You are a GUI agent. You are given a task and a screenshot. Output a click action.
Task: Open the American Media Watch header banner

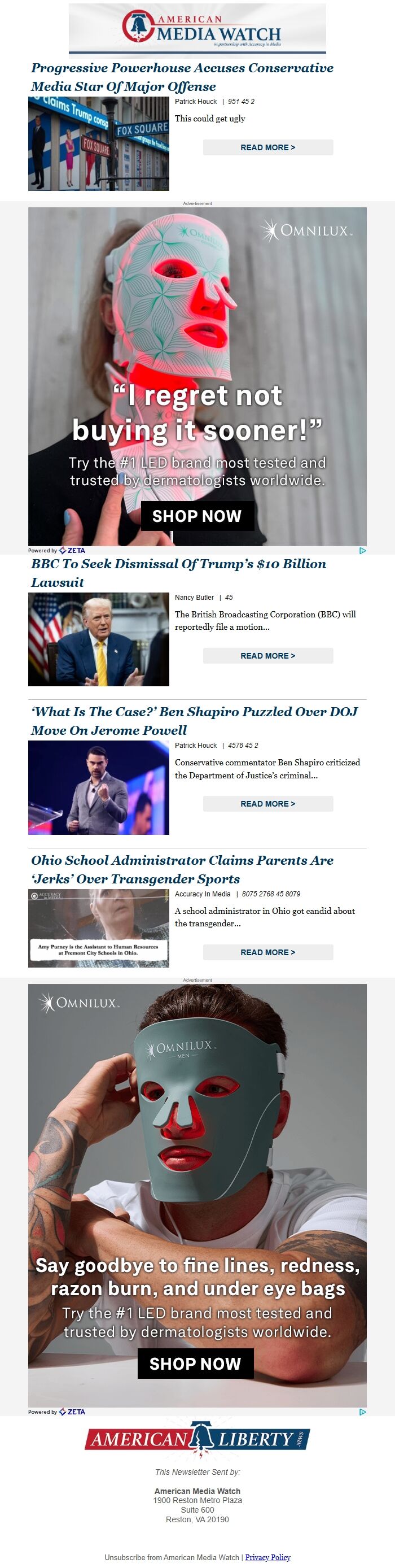[x=197, y=28]
